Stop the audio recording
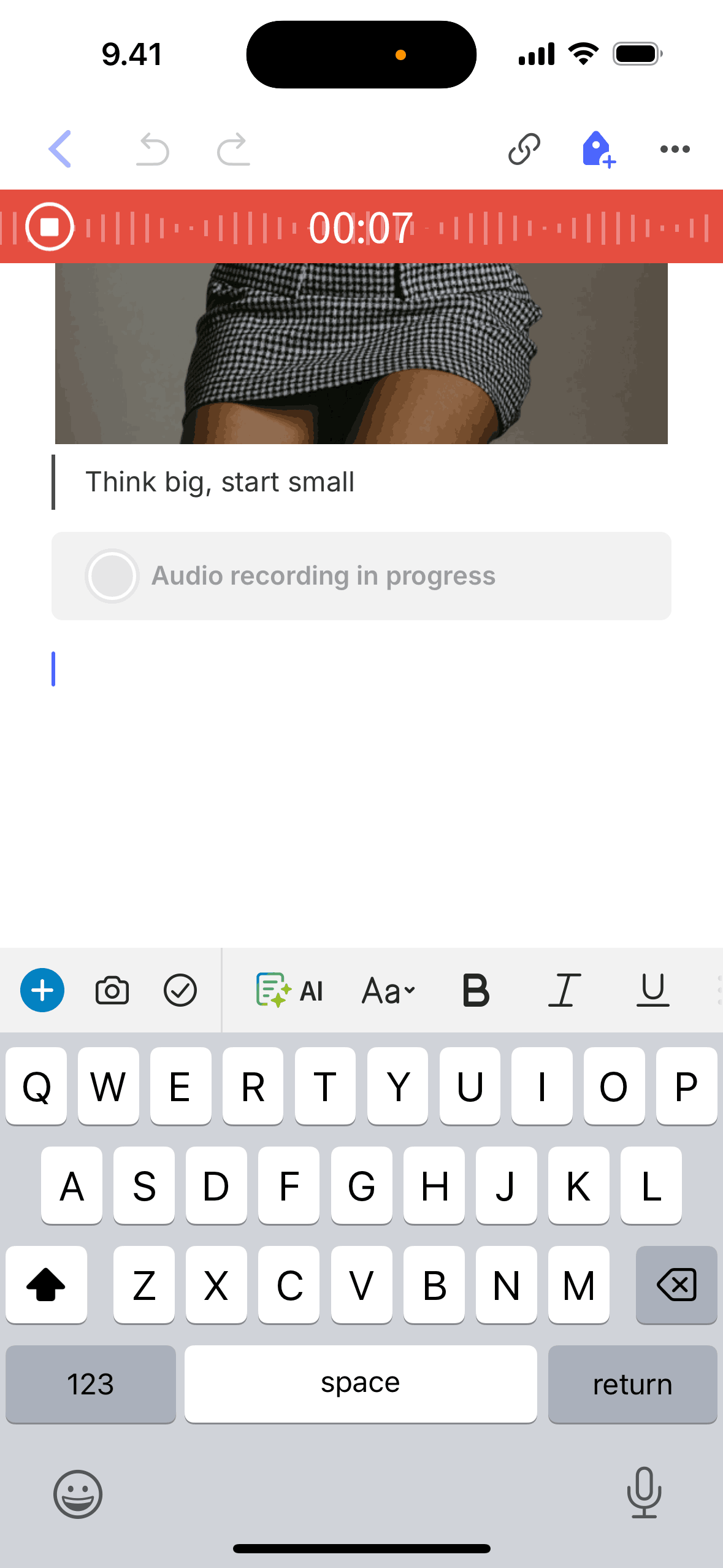Viewport: 723px width, 1568px height. 48,228
